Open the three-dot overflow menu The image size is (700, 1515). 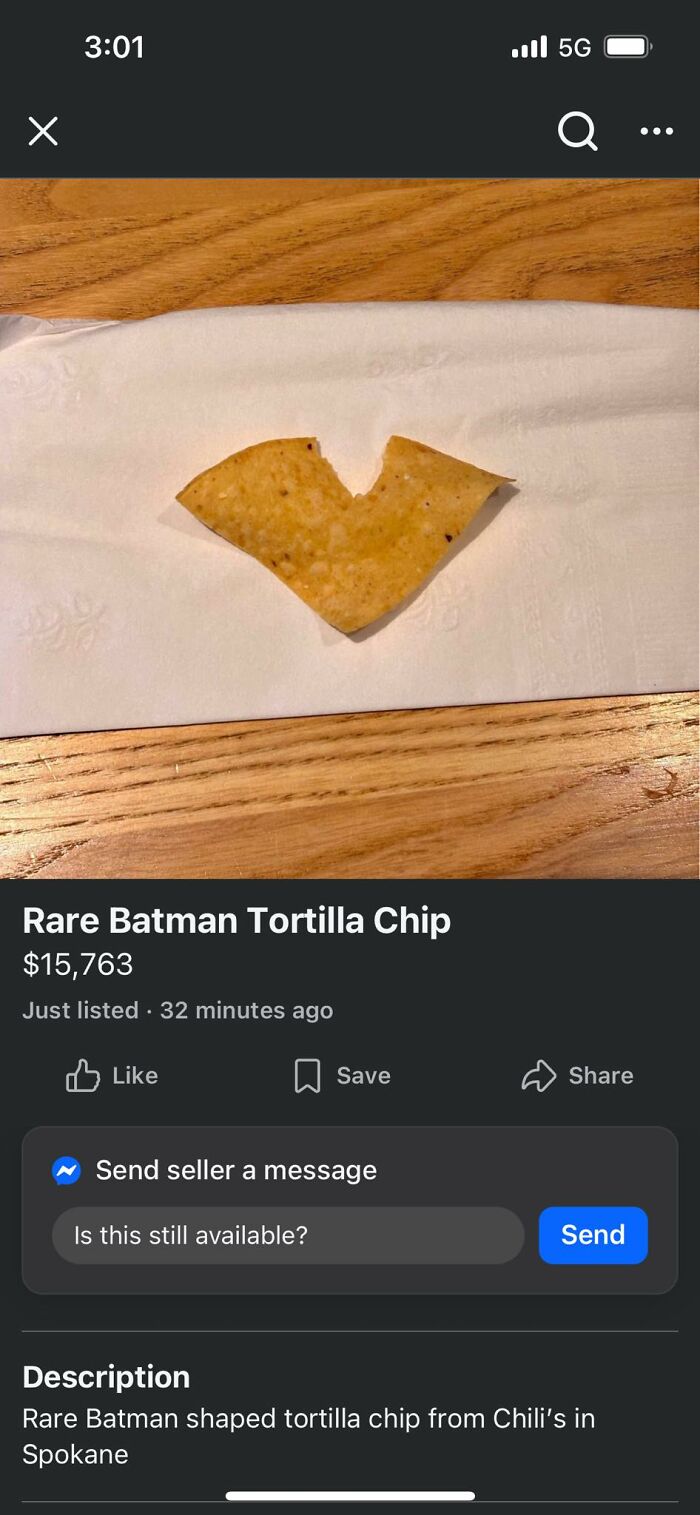[x=656, y=131]
